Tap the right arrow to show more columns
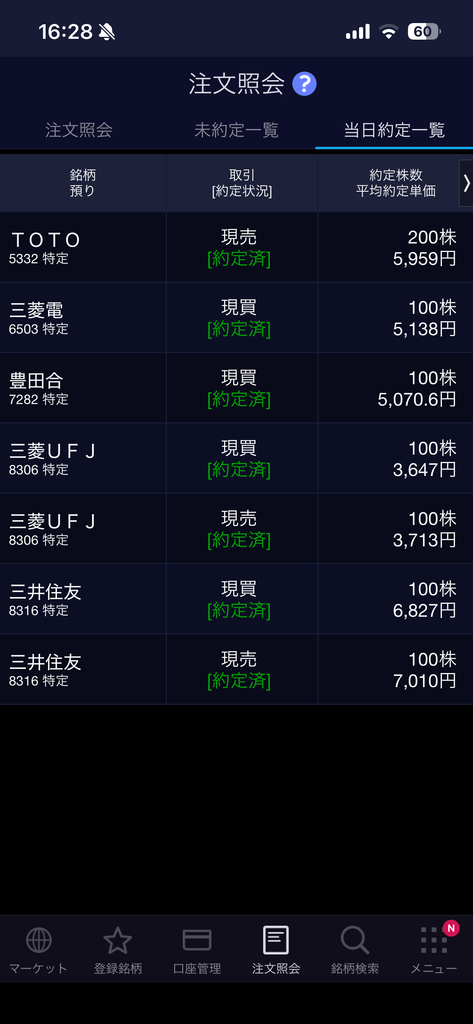The height and width of the screenshot is (1024, 473). click(466, 184)
